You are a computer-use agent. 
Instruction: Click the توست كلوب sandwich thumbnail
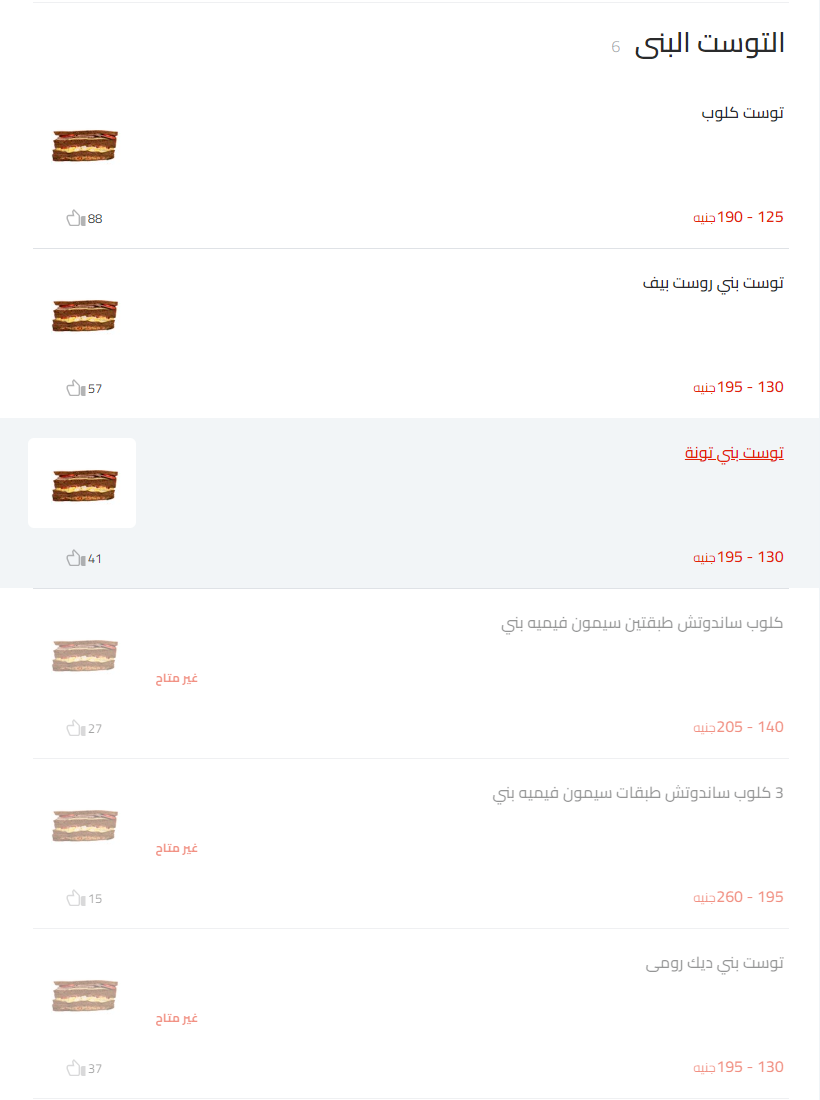84,145
